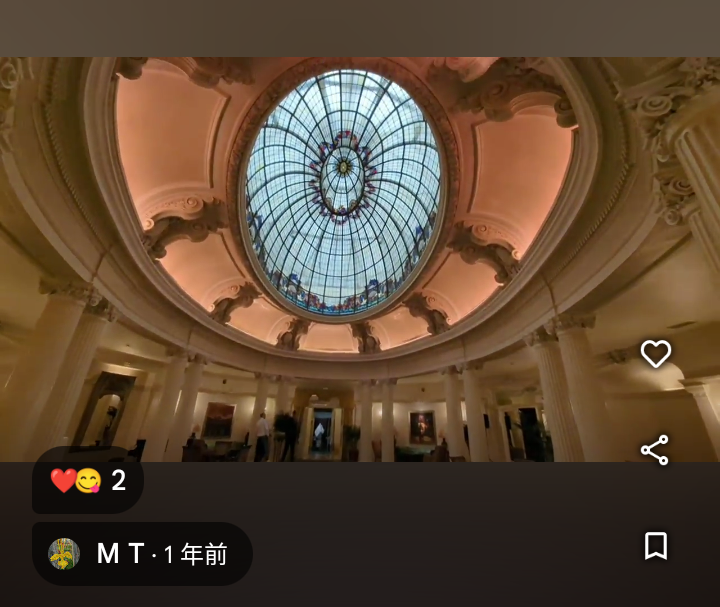Share this photo
This screenshot has height=607, width=720.
tap(655, 450)
